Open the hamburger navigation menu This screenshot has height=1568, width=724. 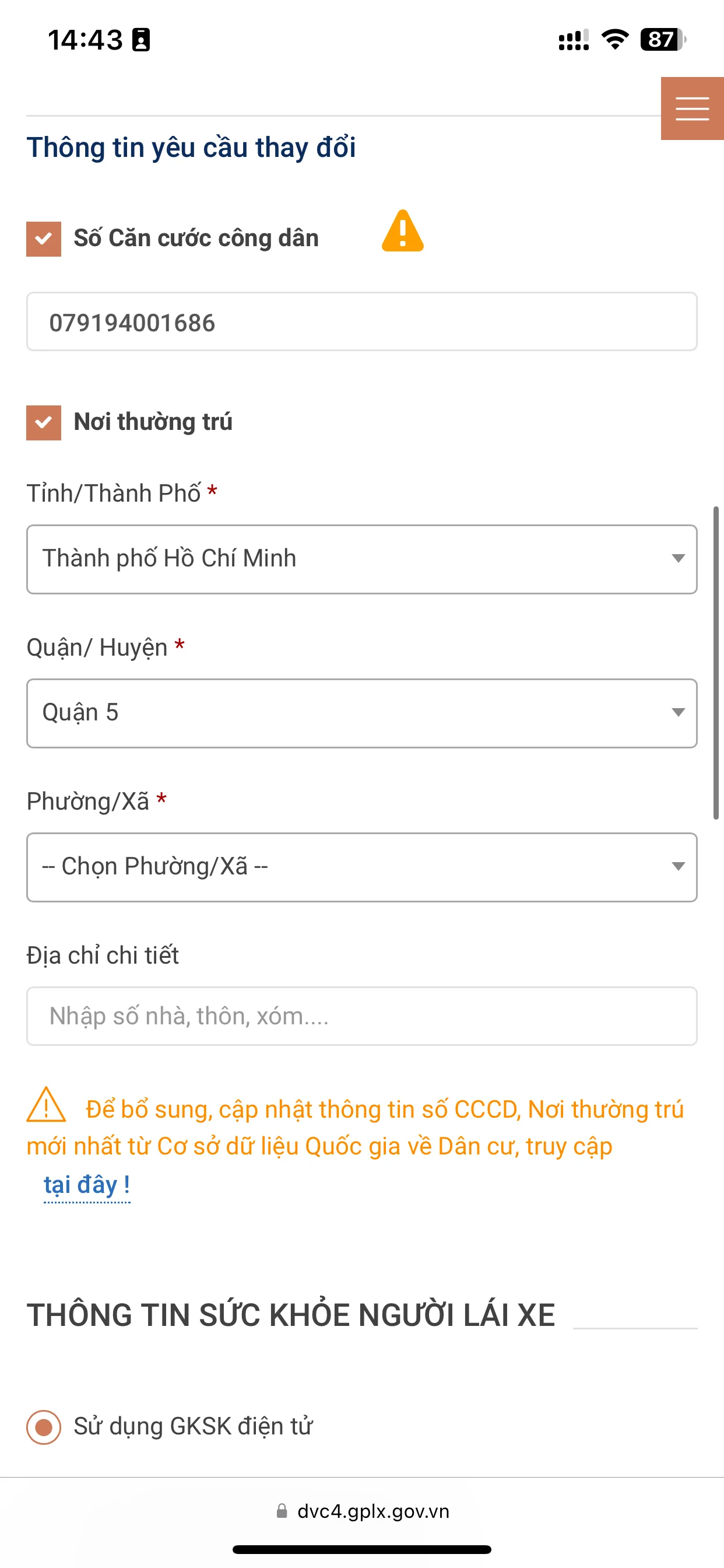click(x=691, y=110)
